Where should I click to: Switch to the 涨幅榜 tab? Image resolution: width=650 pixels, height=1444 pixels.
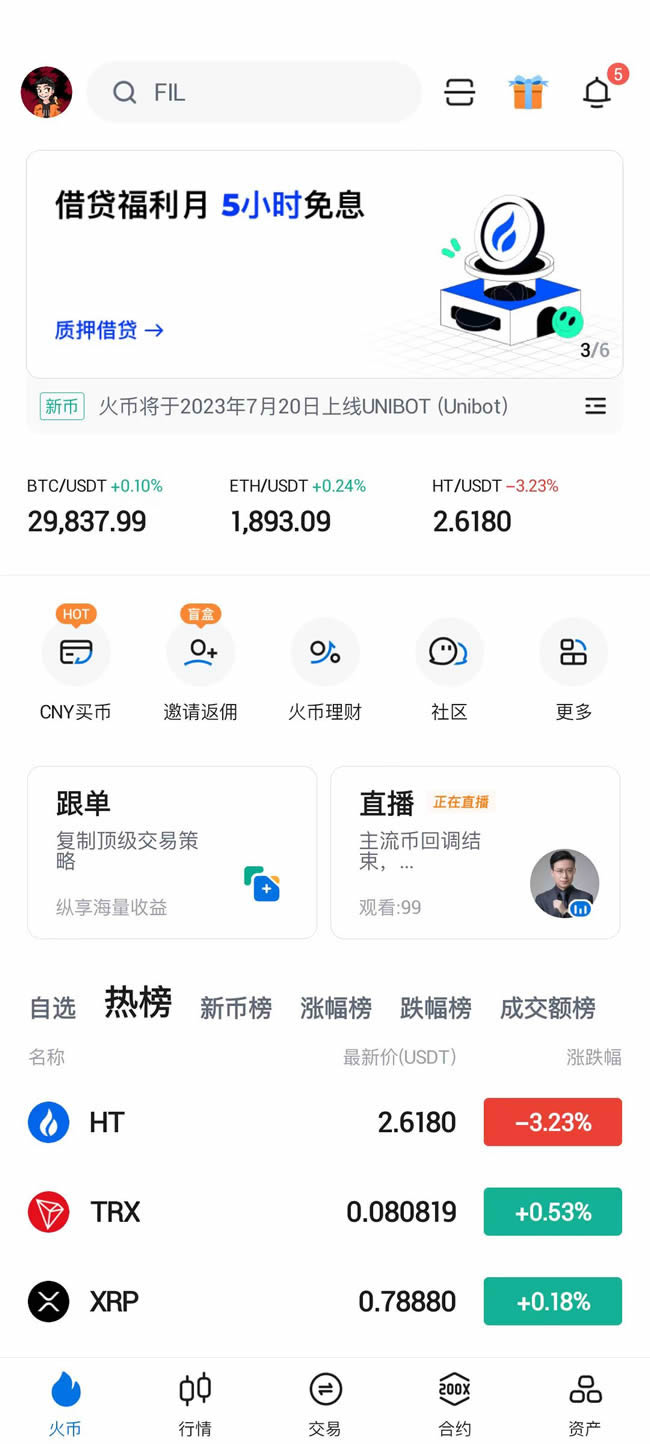(x=336, y=1008)
